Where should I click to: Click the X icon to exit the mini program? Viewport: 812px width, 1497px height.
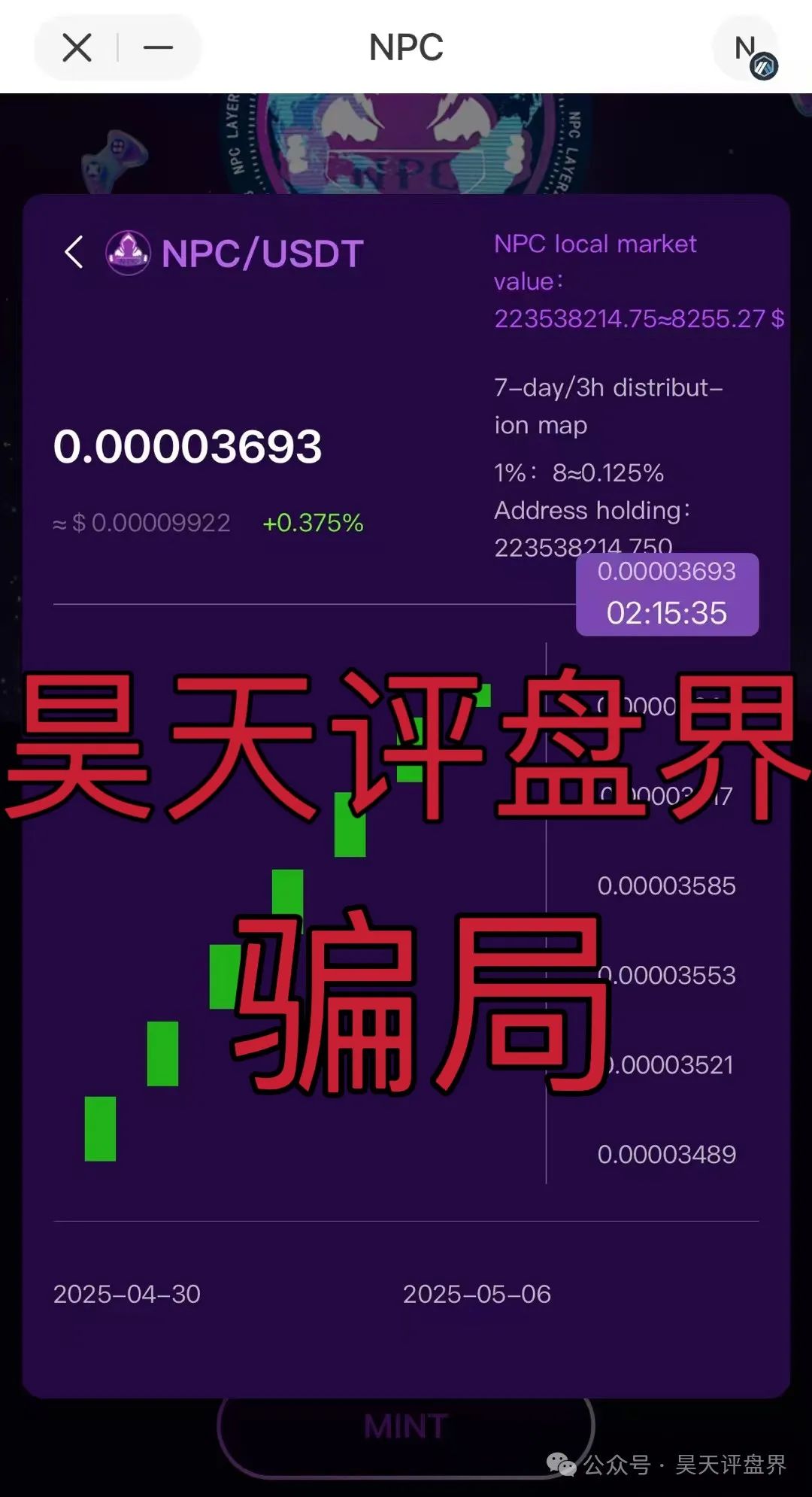75,47
